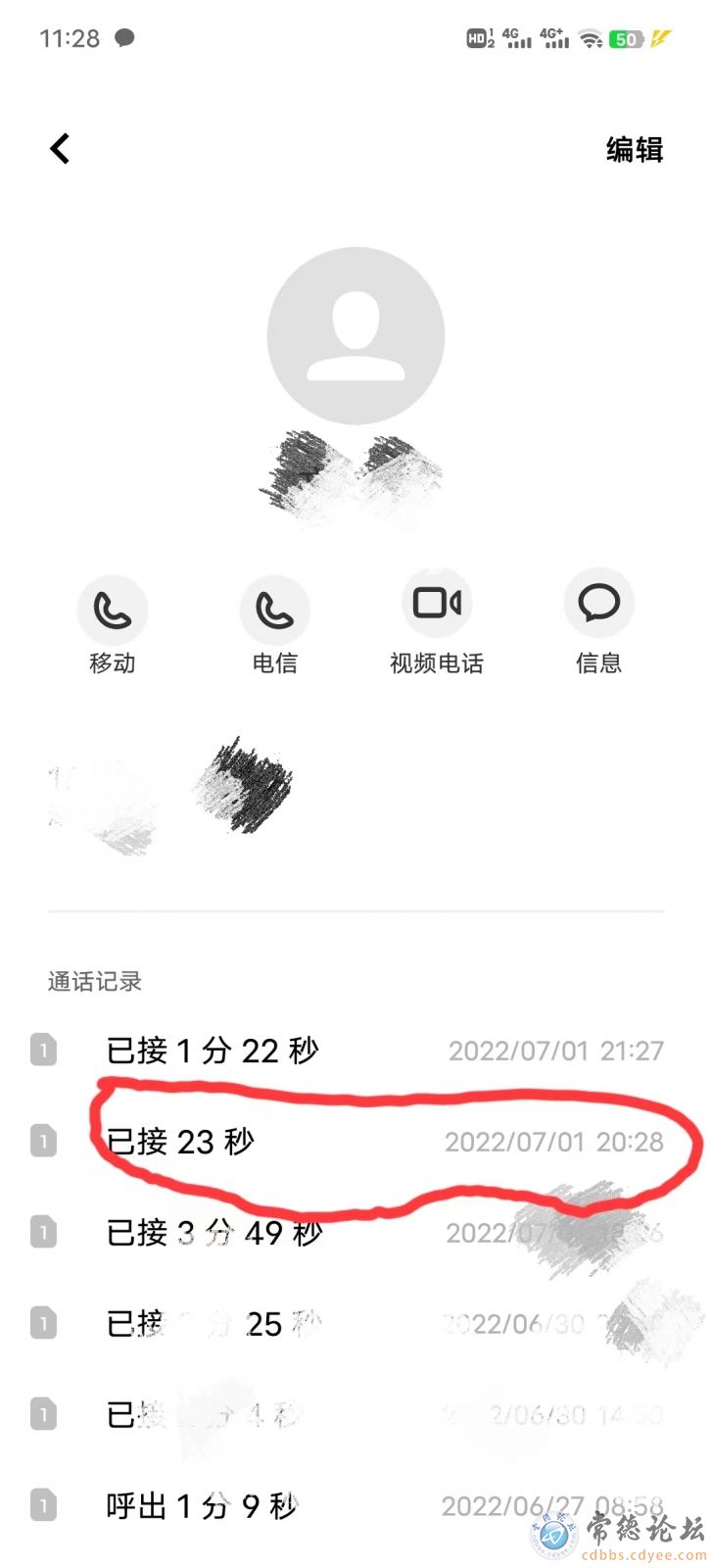
Task: Tap the contact avatar photo
Action: point(356,335)
